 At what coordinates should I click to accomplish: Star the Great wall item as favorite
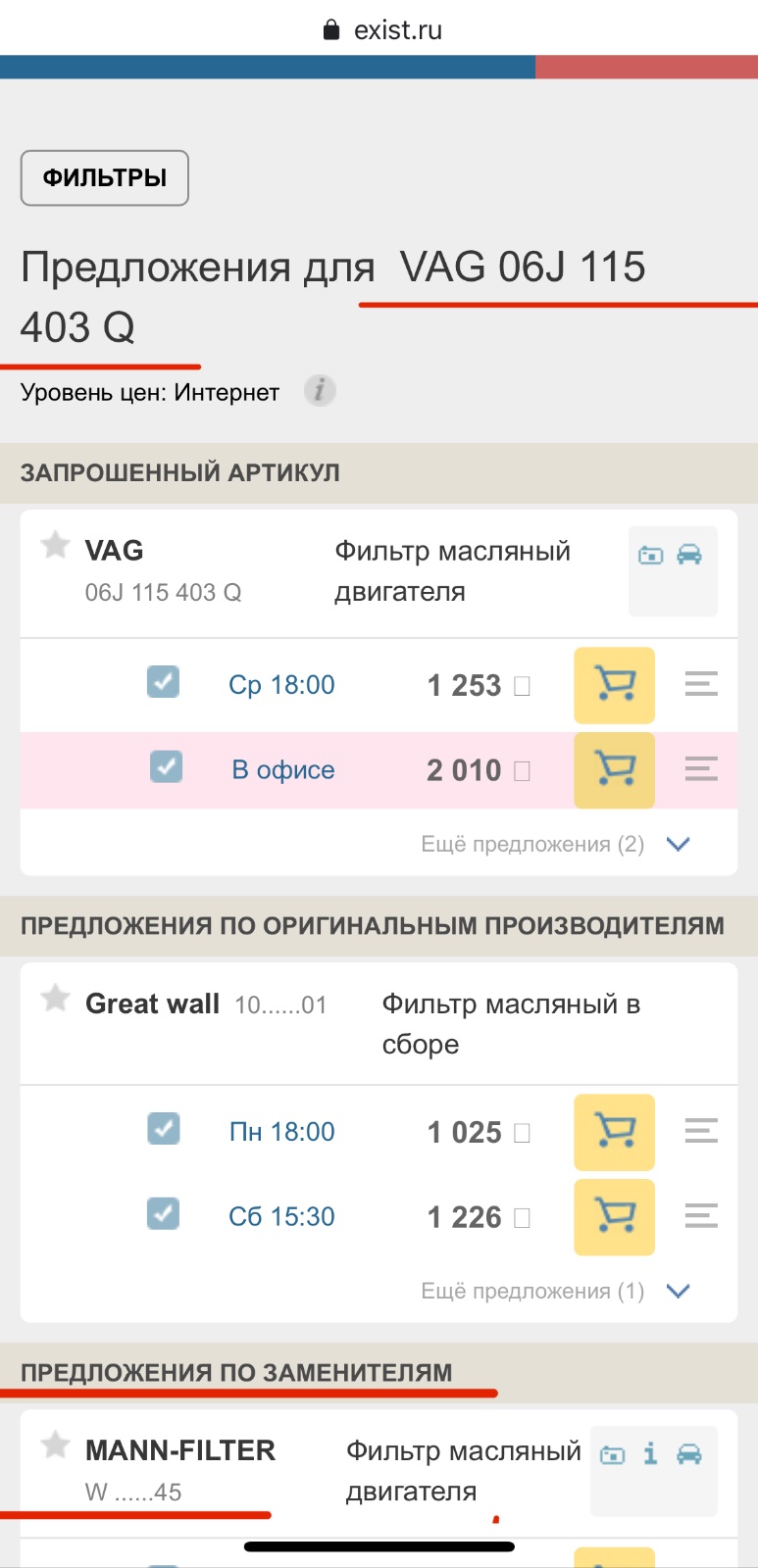pyautogui.click(x=55, y=999)
